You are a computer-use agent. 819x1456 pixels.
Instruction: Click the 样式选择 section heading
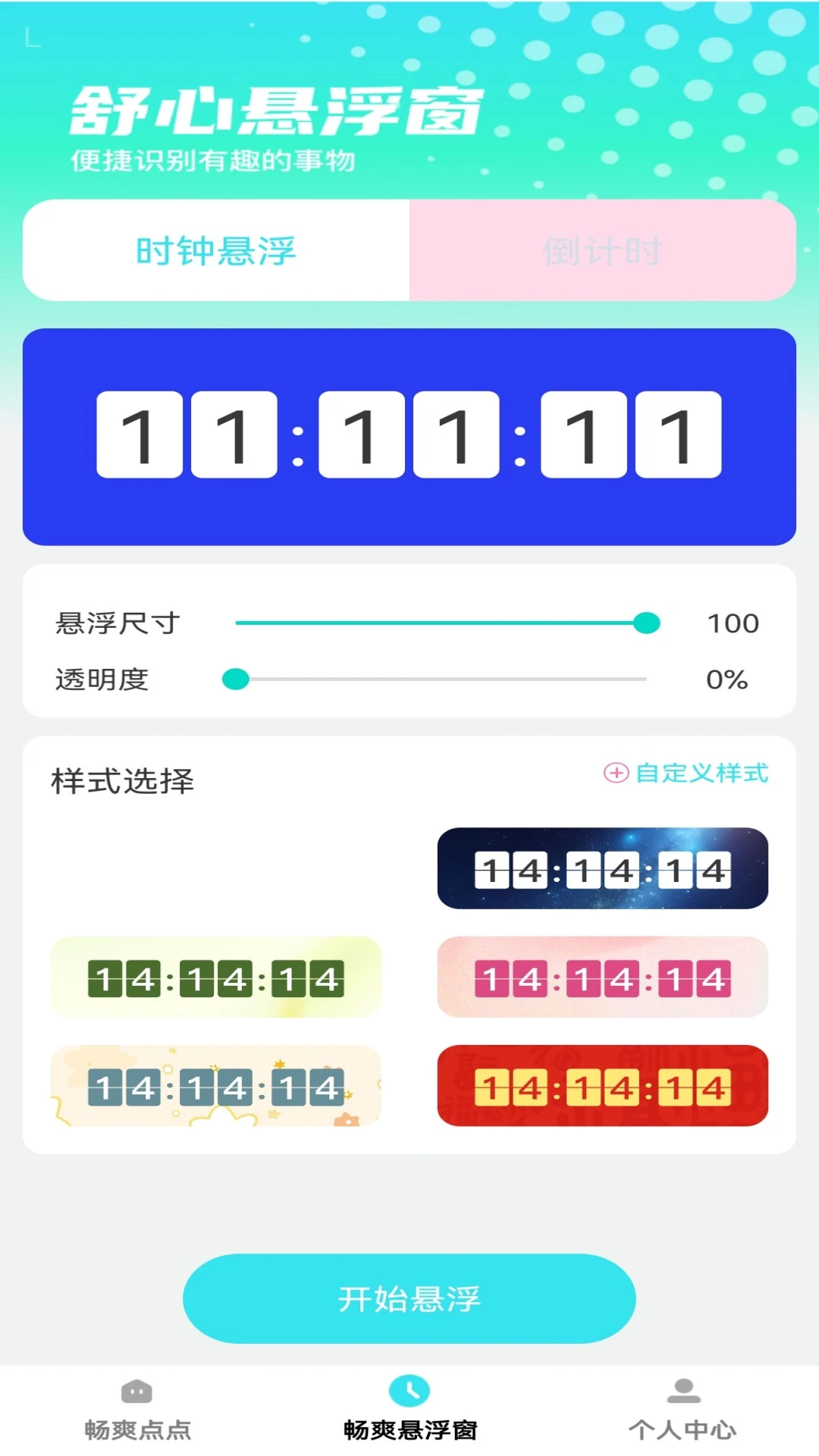click(x=121, y=780)
